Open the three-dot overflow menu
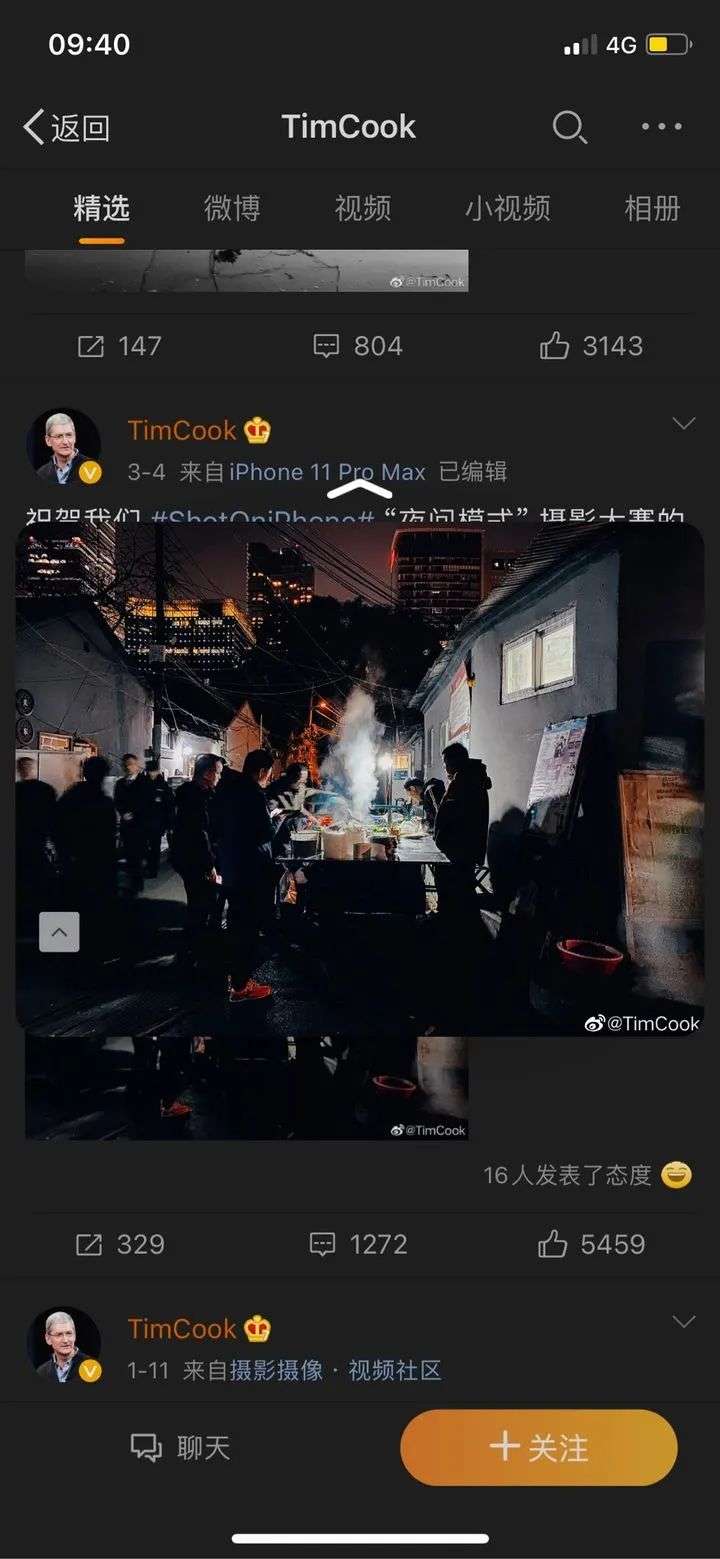This screenshot has height=1559, width=720. click(661, 127)
